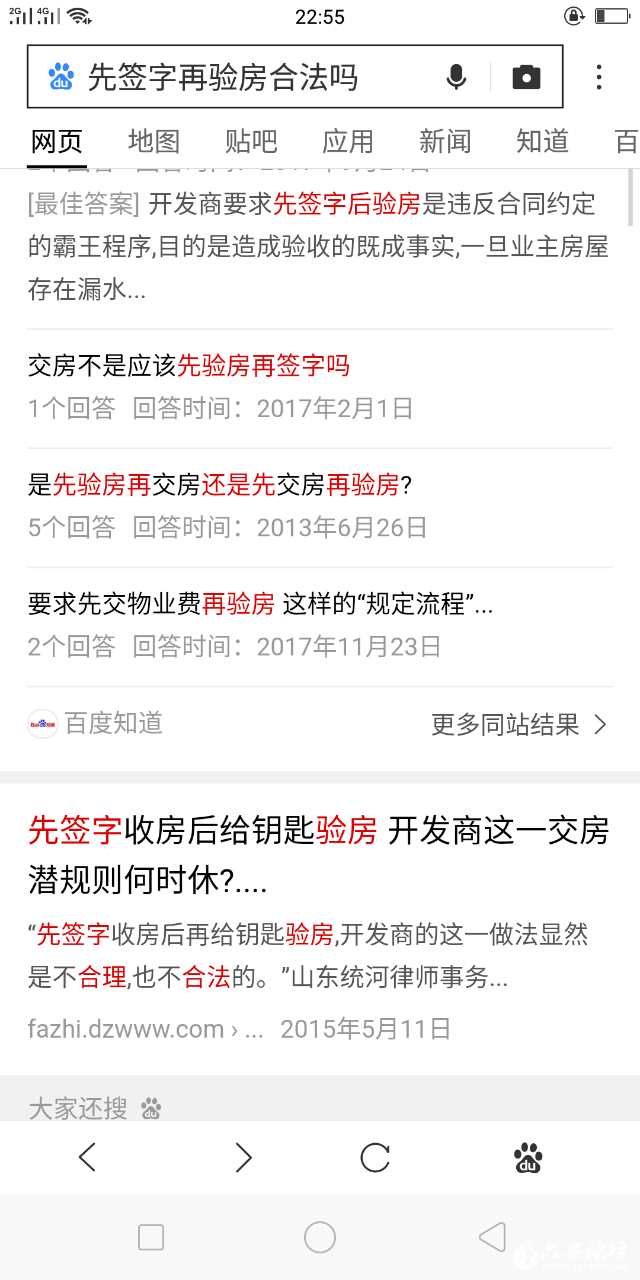Open the three-dot overflow menu
Screen dimensions: 640x1280
point(598,77)
